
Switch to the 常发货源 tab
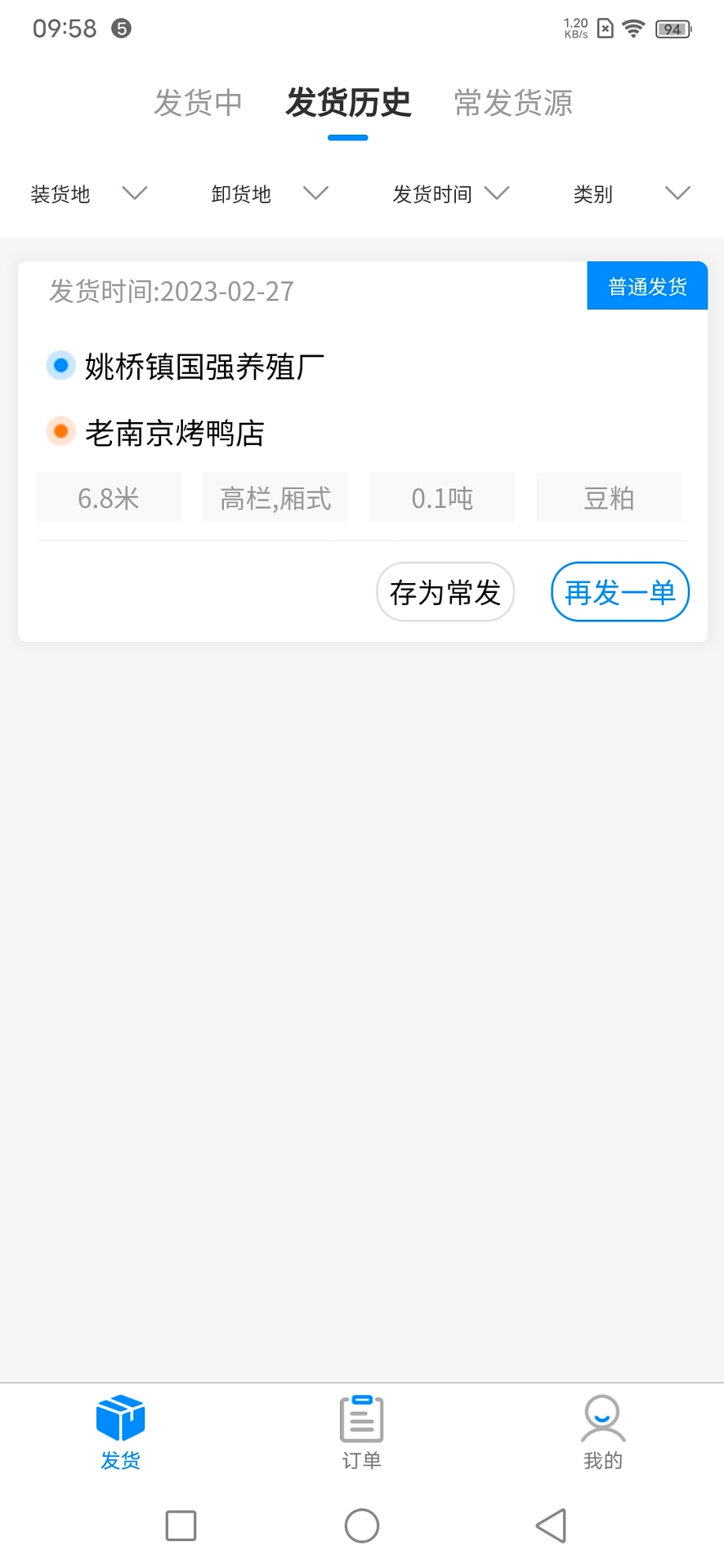tap(512, 103)
